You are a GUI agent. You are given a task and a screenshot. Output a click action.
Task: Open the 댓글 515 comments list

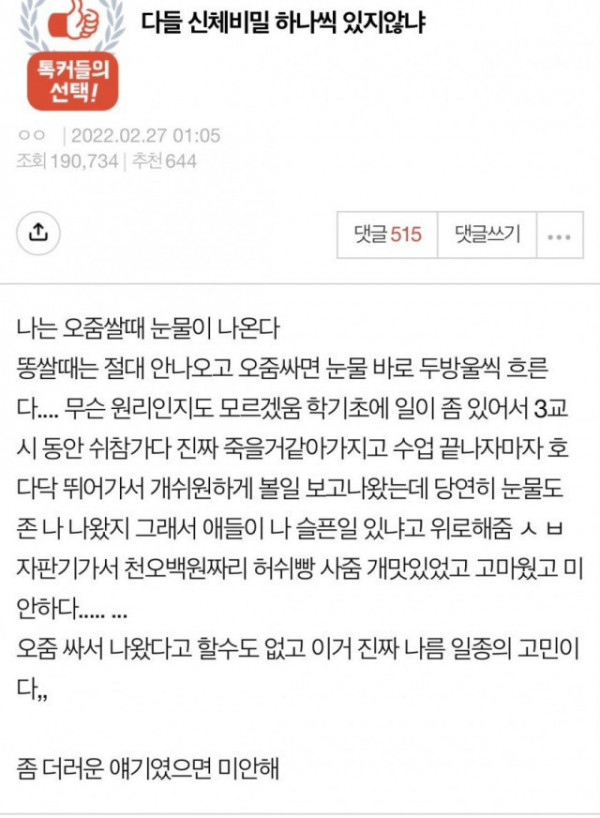(x=388, y=236)
